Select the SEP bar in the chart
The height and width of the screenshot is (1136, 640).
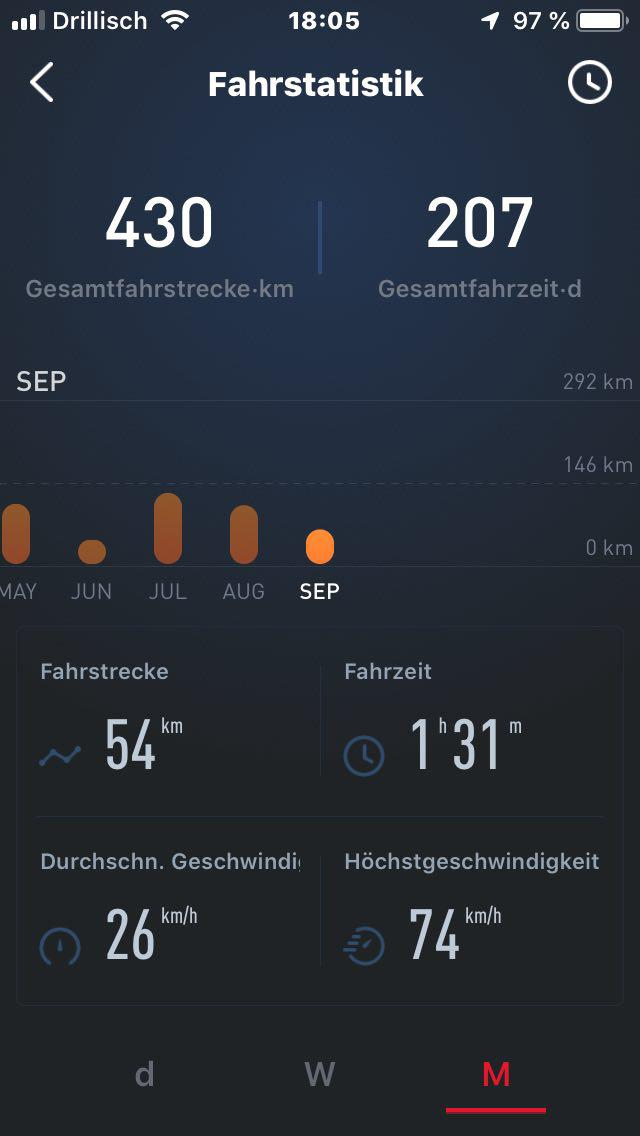[320, 546]
